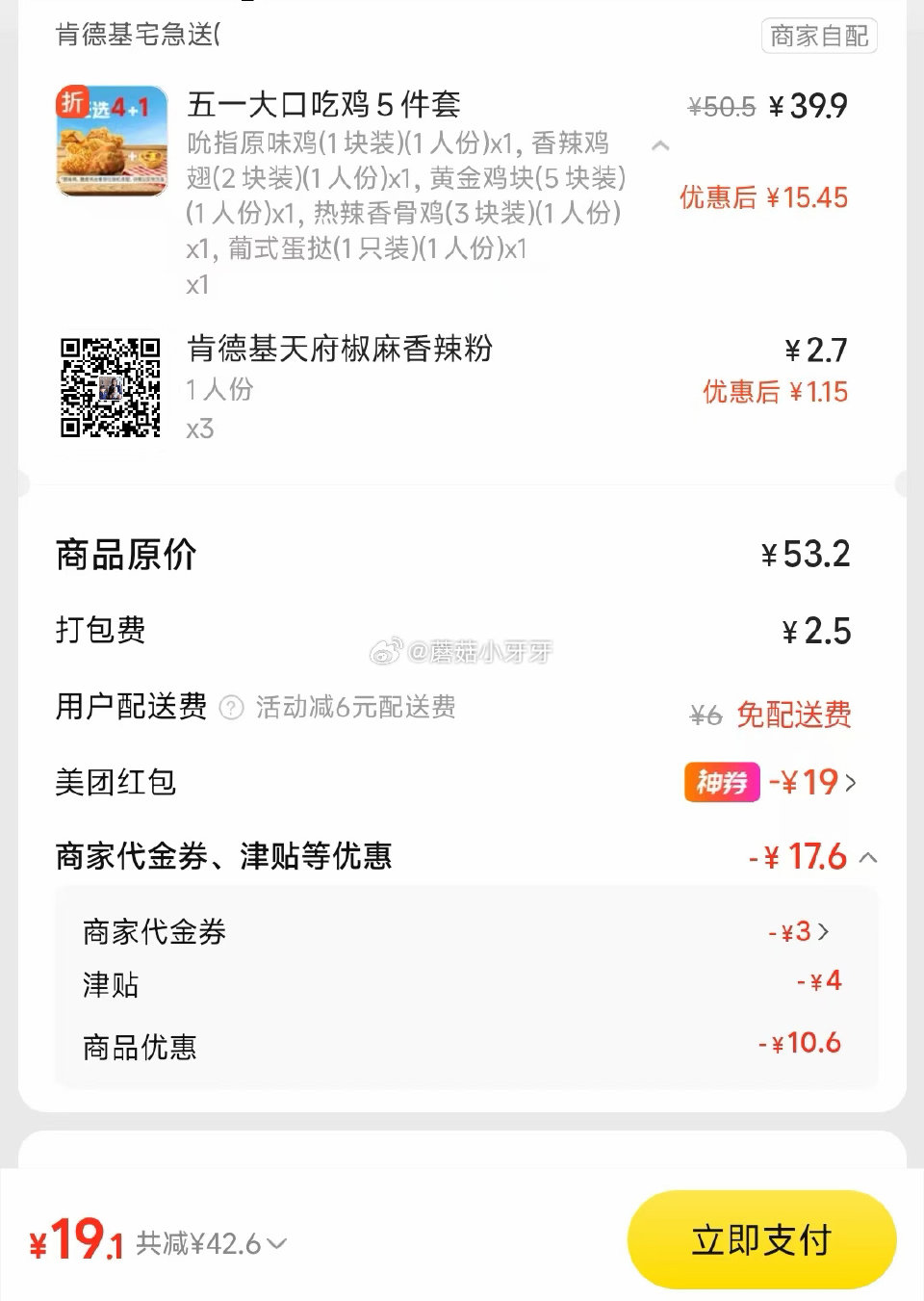
Task: Open the 美团红包 coupon arrow
Action: click(851, 783)
